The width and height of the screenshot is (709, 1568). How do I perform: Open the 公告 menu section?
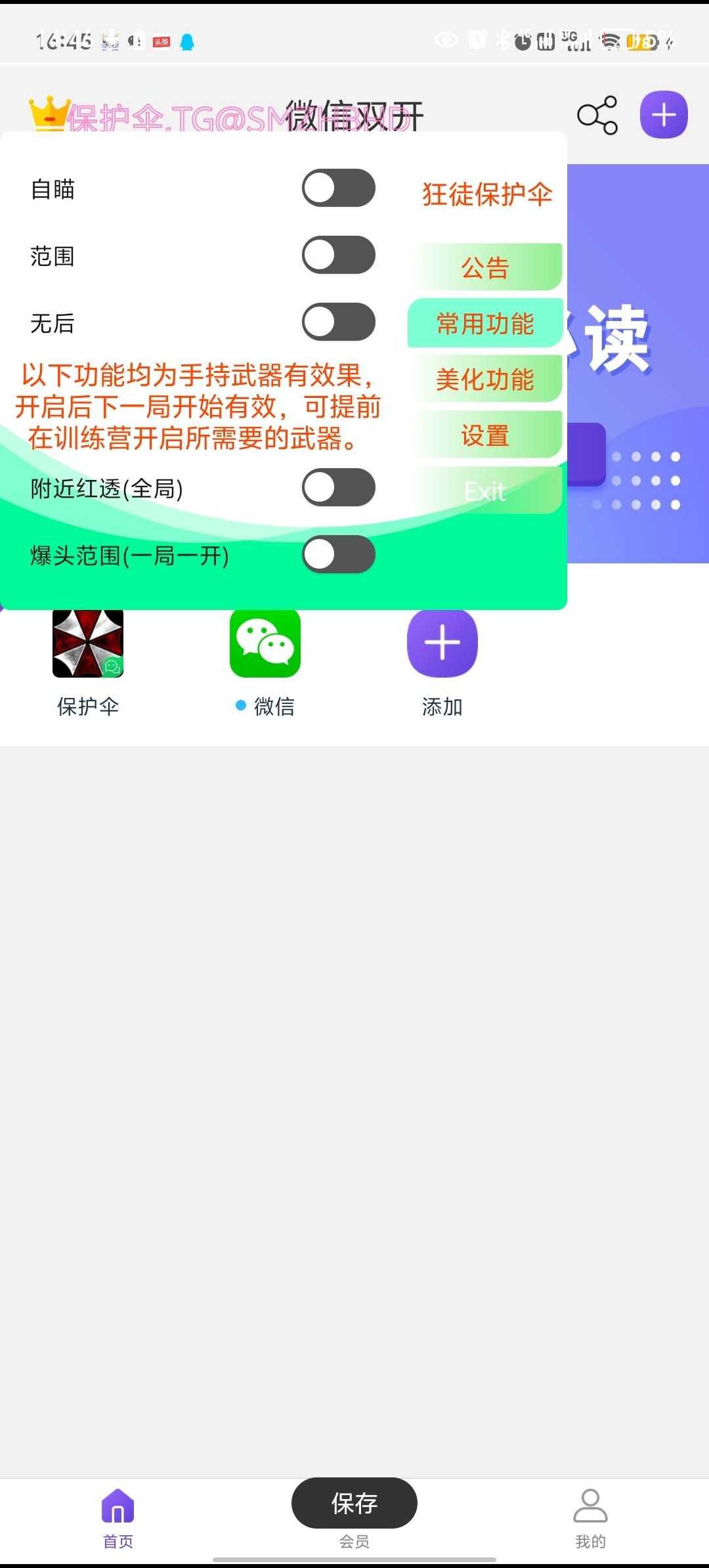pos(485,267)
